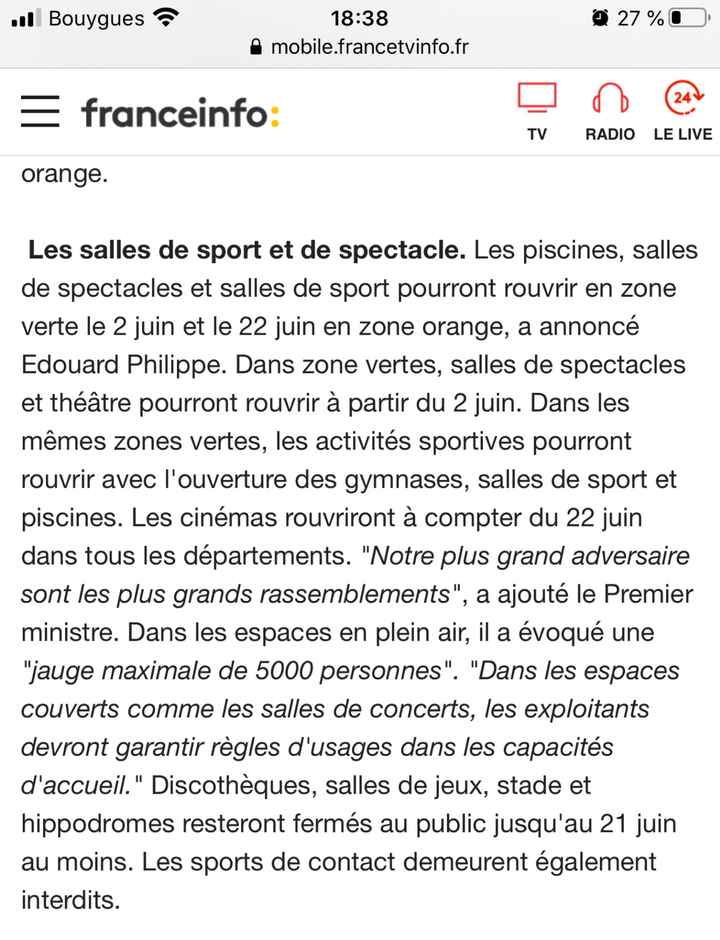This screenshot has width=720, height=940.
Task: Tap the padlock icon in the address bar
Action: point(254,46)
